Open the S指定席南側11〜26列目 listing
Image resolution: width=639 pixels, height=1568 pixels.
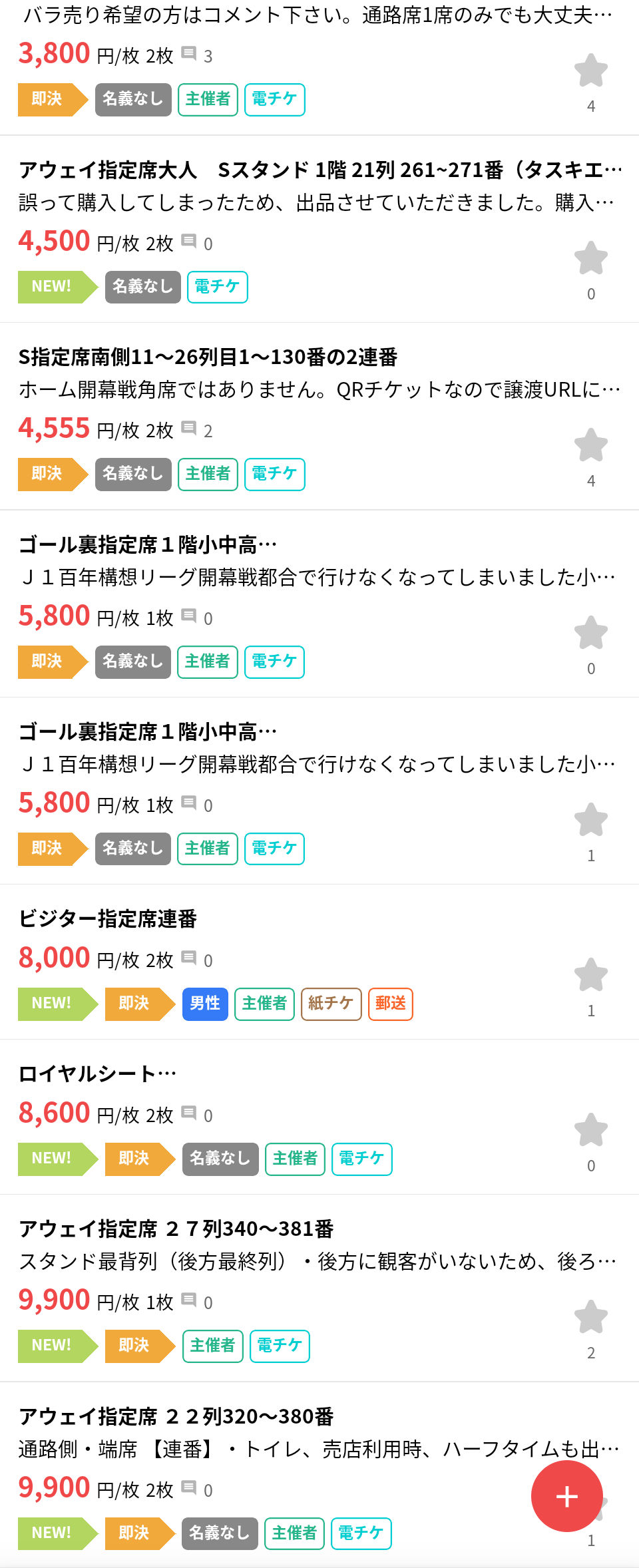(x=208, y=357)
